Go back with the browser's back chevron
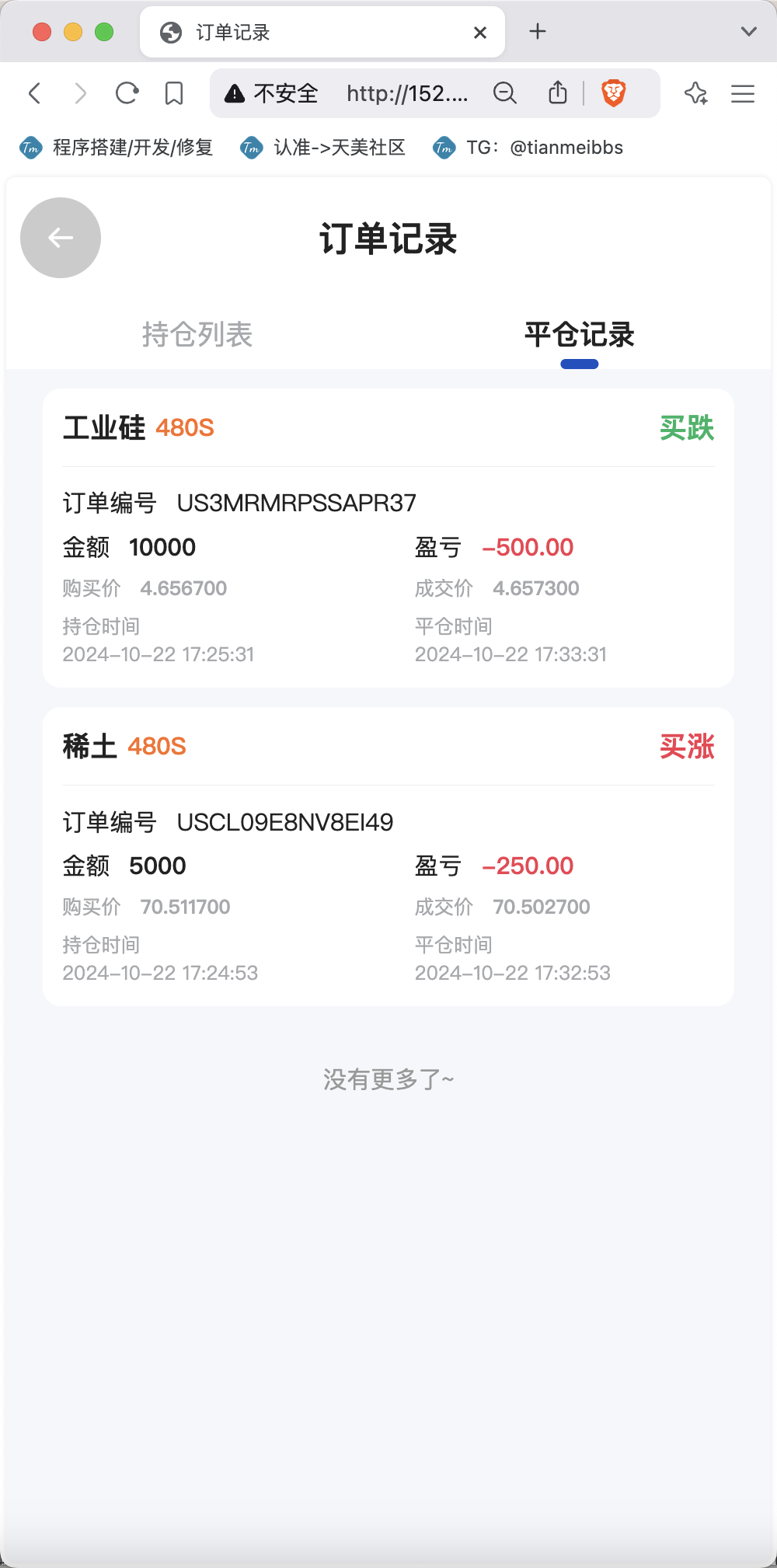Image resolution: width=777 pixels, height=1568 pixels. 34,94
